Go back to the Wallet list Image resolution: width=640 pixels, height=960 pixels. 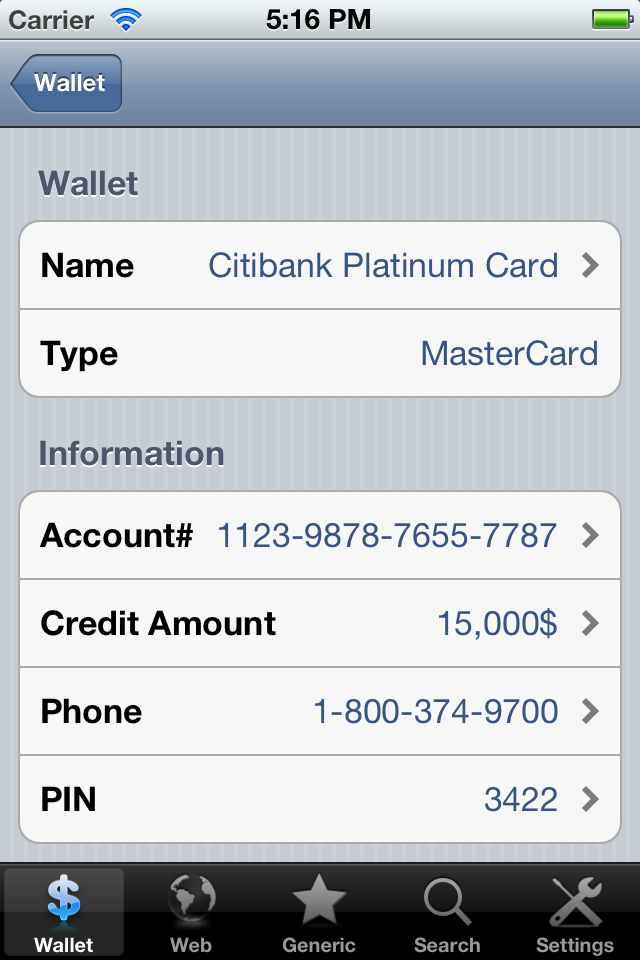(68, 83)
